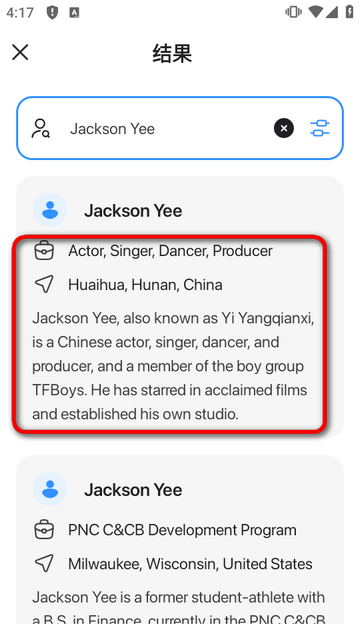Screen dimensions: 360x640
Task: Open the Jackson Yee actor result from Huaihua
Action: point(180,307)
